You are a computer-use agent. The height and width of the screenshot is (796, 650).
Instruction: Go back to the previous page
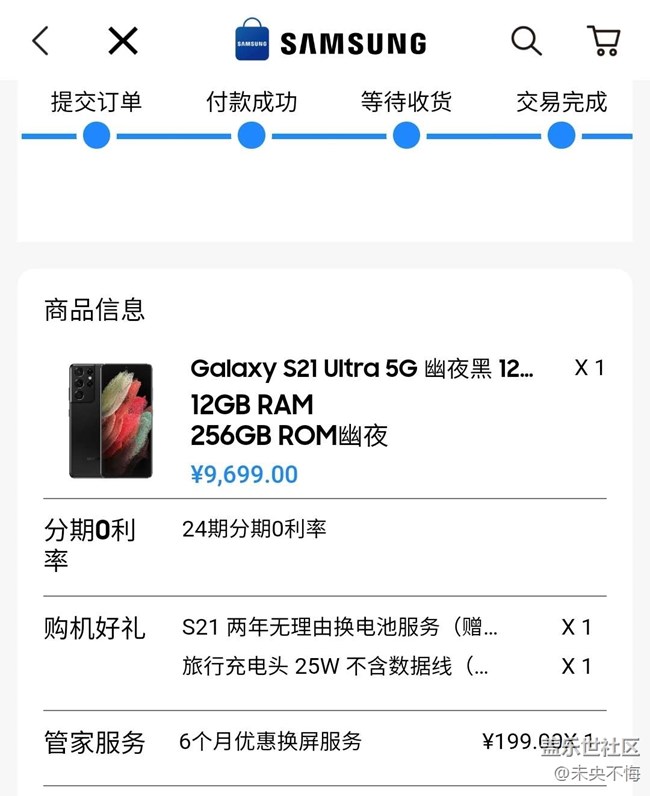tap(40, 41)
